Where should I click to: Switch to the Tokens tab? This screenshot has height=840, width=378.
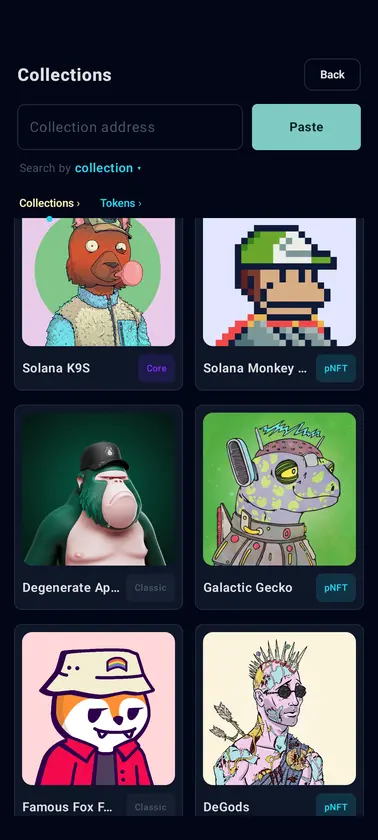point(120,203)
